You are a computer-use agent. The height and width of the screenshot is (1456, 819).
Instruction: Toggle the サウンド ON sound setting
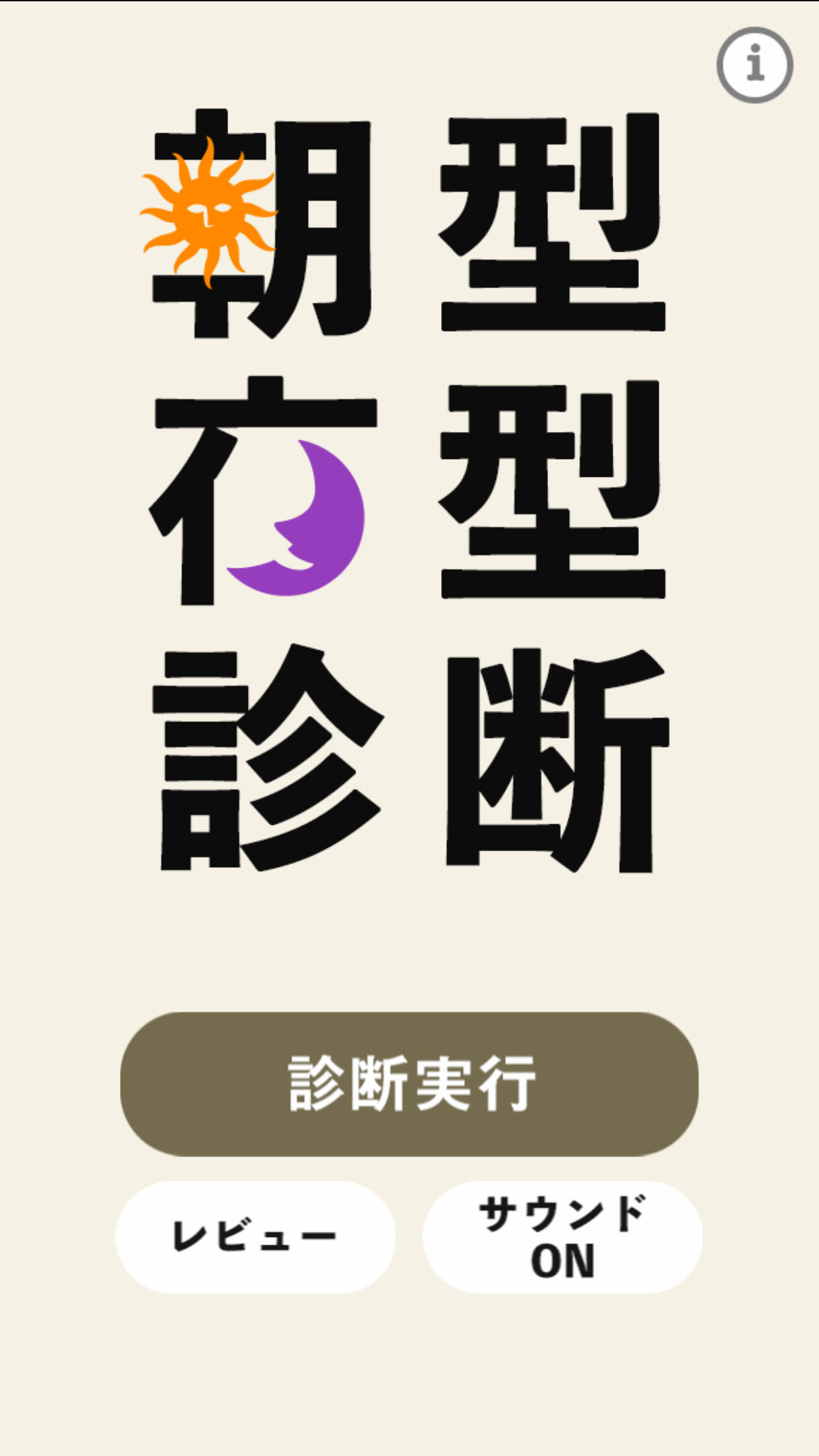tap(562, 1237)
